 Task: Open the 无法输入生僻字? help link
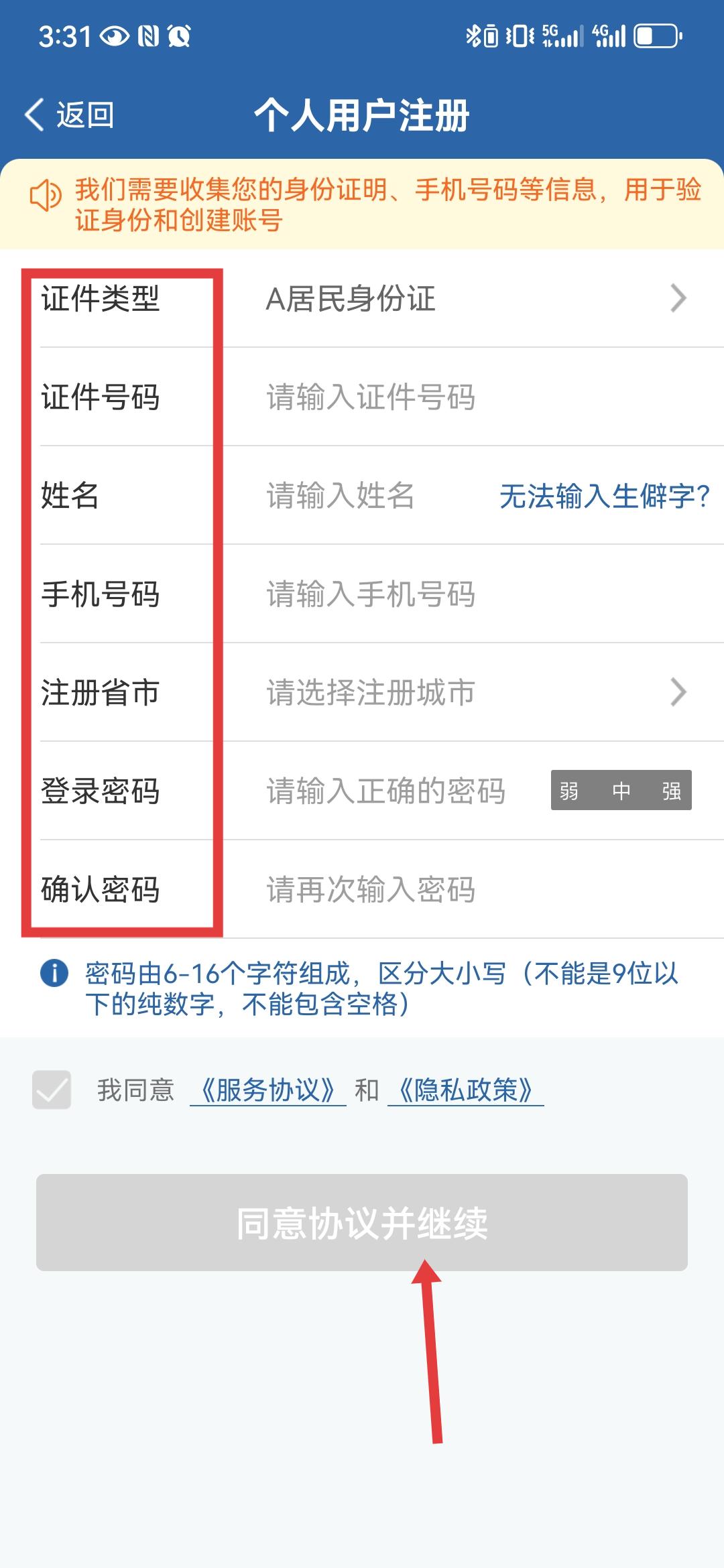coord(605,497)
